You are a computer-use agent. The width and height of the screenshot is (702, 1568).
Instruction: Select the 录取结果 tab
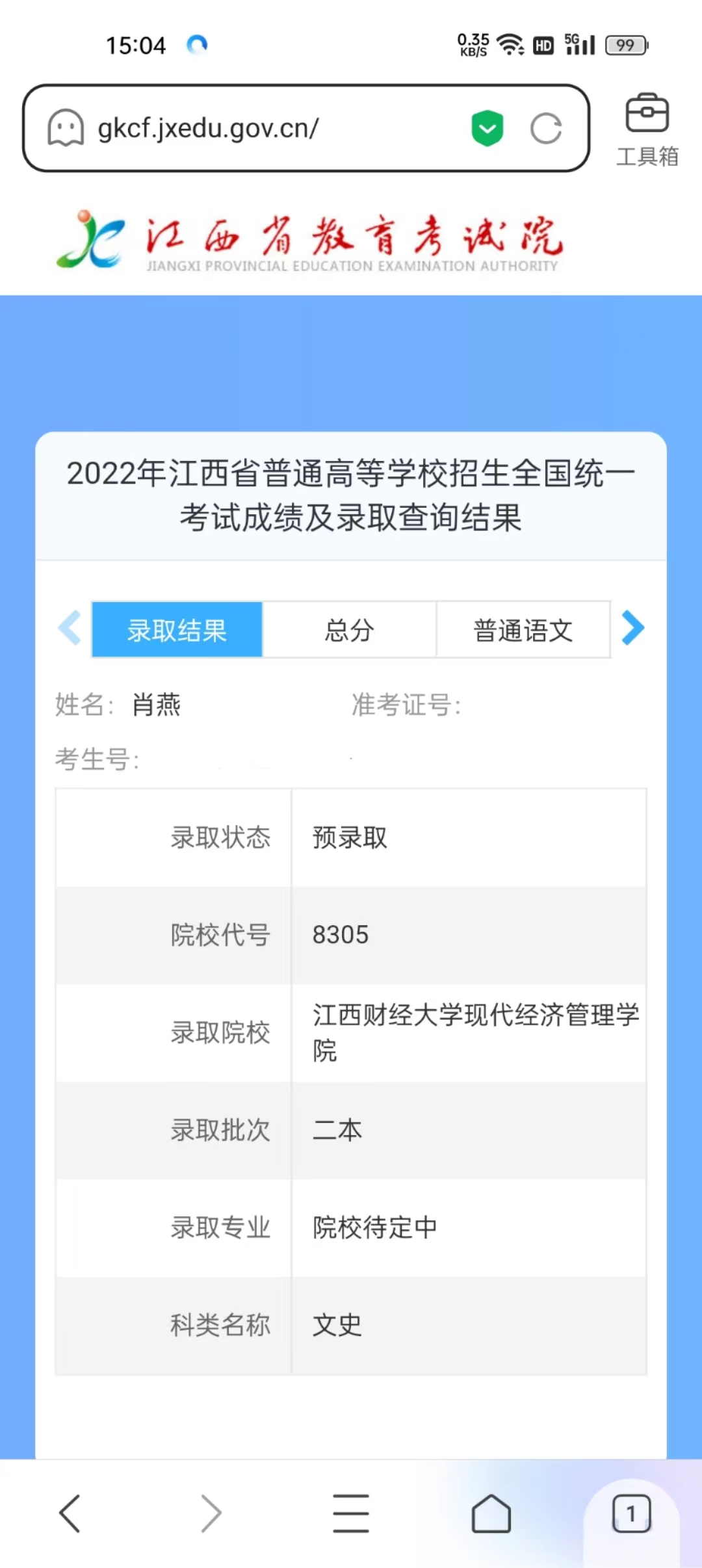177,629
